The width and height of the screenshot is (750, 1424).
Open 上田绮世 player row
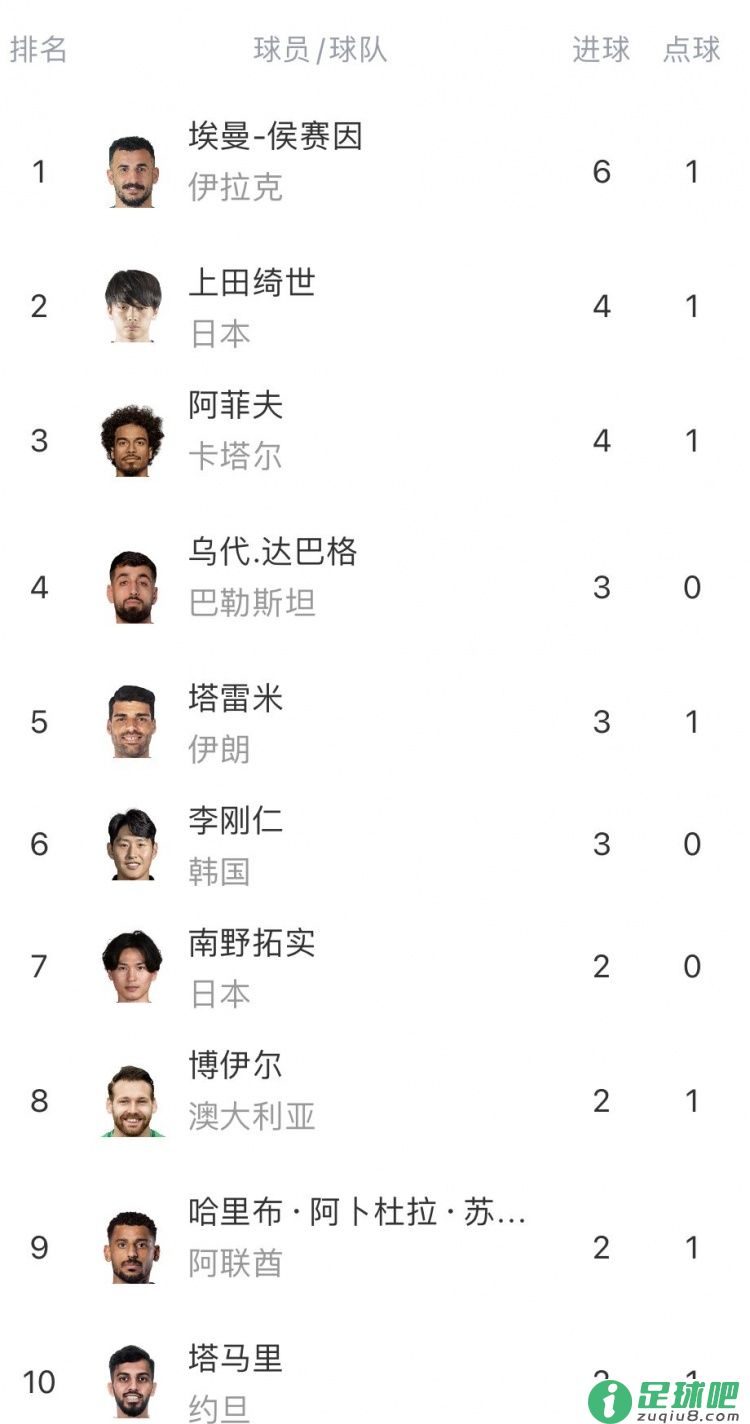coord(375,306)
